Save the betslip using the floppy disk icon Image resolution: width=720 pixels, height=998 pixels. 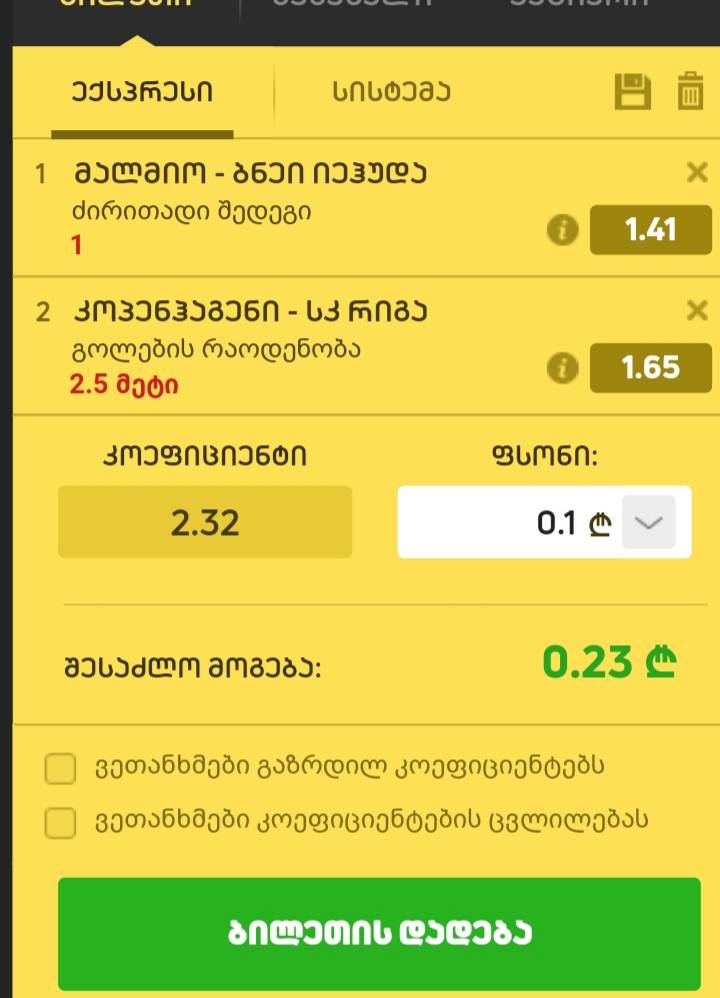tap(632, 92)
